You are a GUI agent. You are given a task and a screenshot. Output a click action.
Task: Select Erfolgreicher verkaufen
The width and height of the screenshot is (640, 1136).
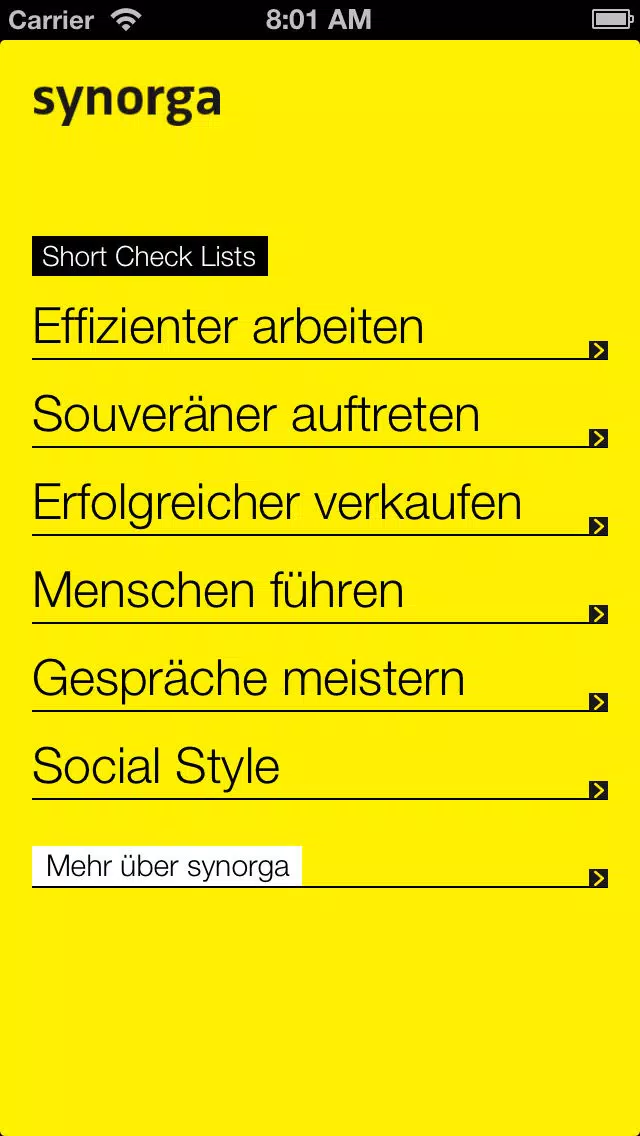[320, 505]
